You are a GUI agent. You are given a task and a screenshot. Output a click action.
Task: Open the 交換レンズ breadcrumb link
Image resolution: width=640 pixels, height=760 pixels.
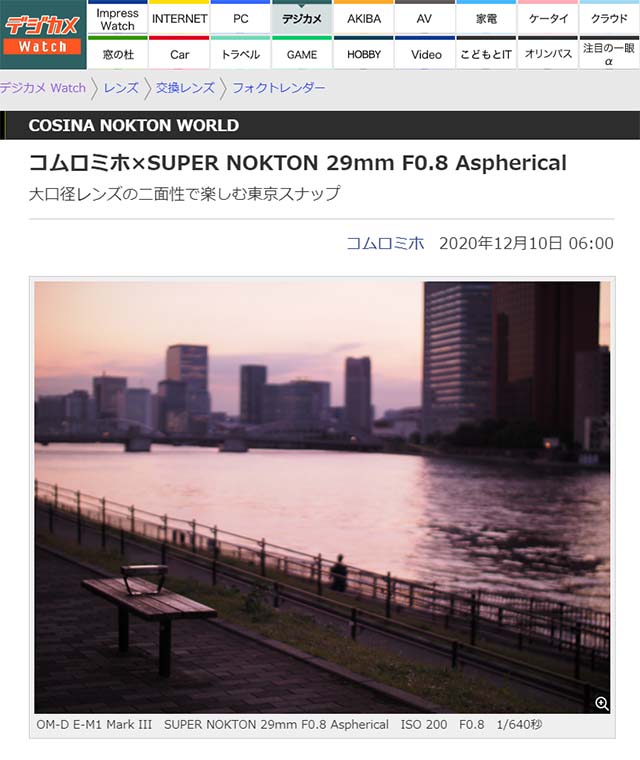tap(185, 88)
